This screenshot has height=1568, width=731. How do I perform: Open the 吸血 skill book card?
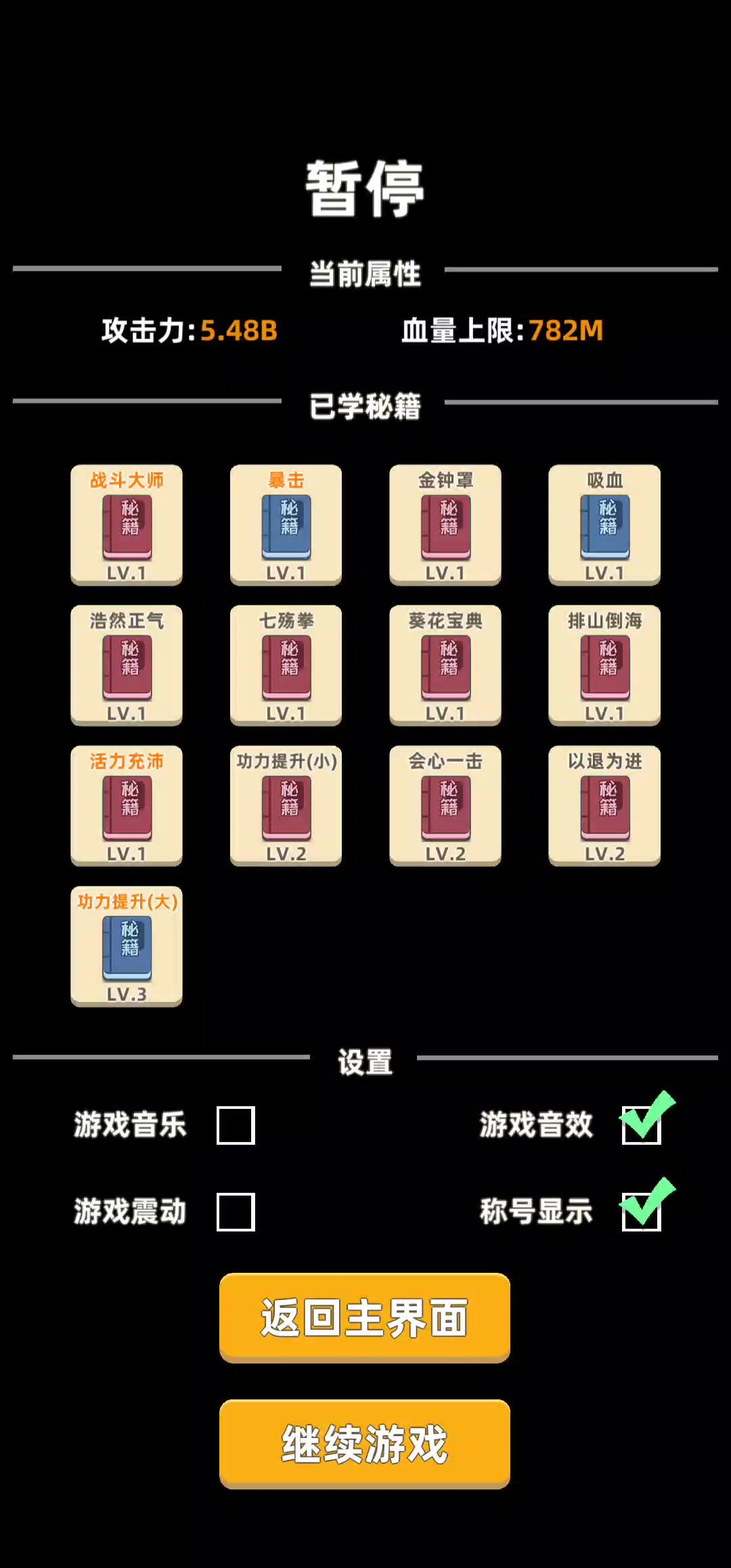click(x=604, y=525)
